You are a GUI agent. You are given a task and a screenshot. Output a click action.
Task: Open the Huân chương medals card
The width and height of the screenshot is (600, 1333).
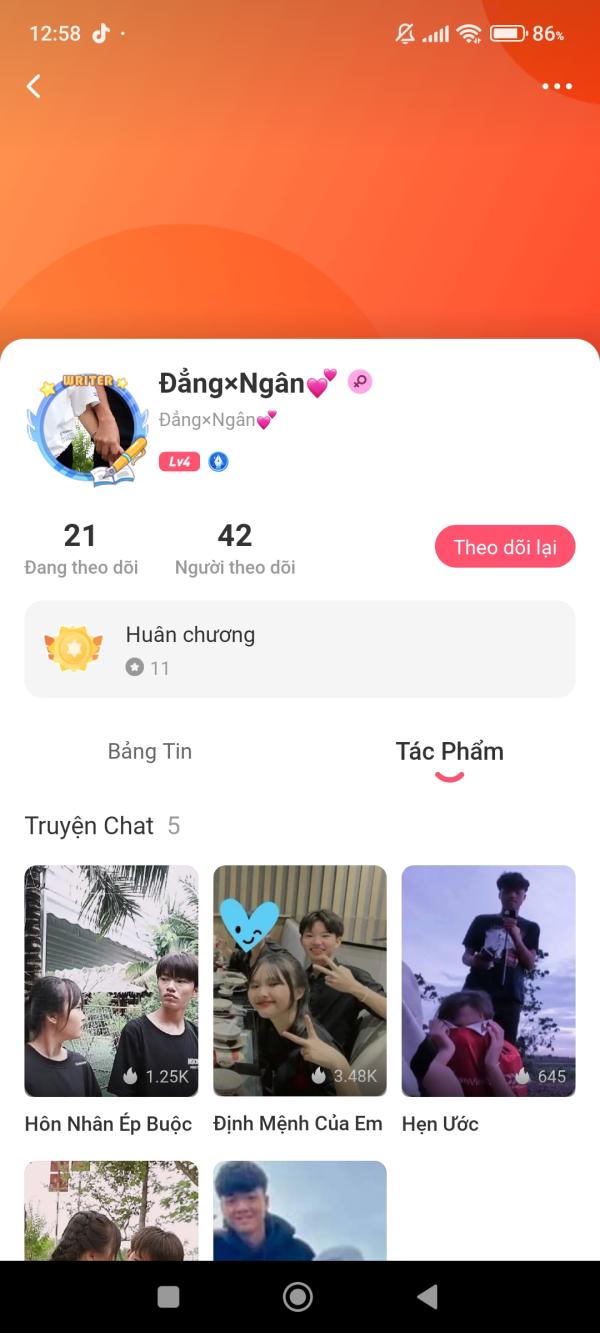pos(300,649)
